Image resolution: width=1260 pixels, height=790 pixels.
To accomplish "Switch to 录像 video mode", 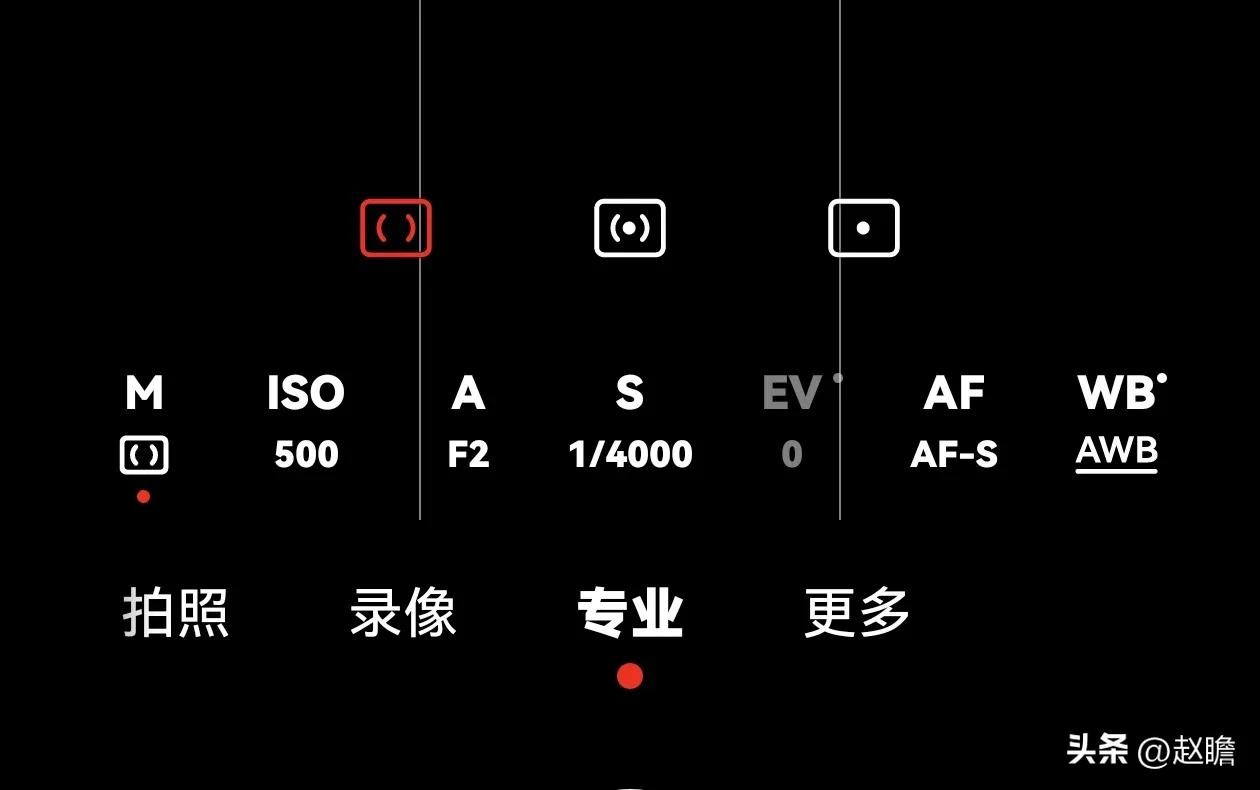I will 403,612.
